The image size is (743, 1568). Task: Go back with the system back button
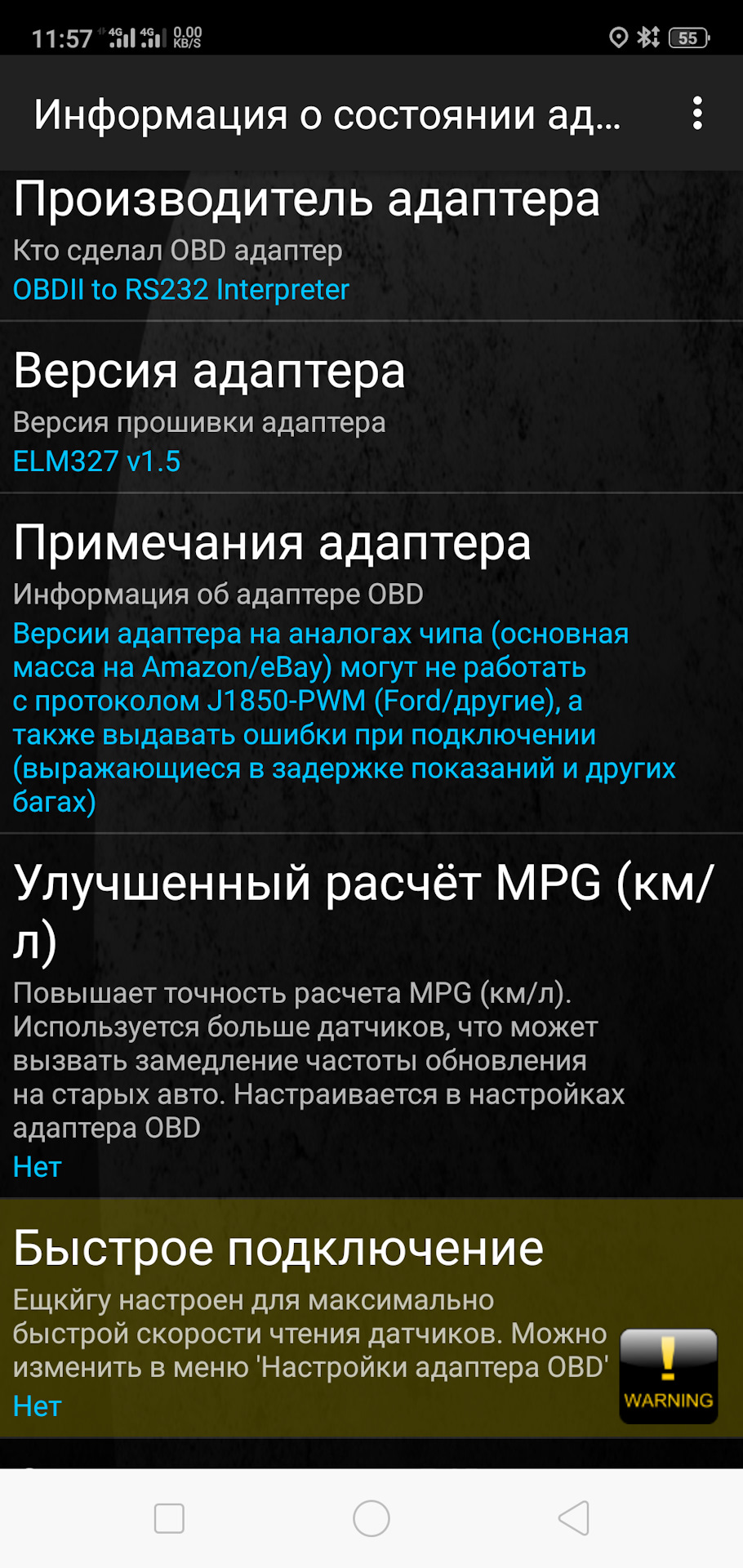click(573, 1518)
